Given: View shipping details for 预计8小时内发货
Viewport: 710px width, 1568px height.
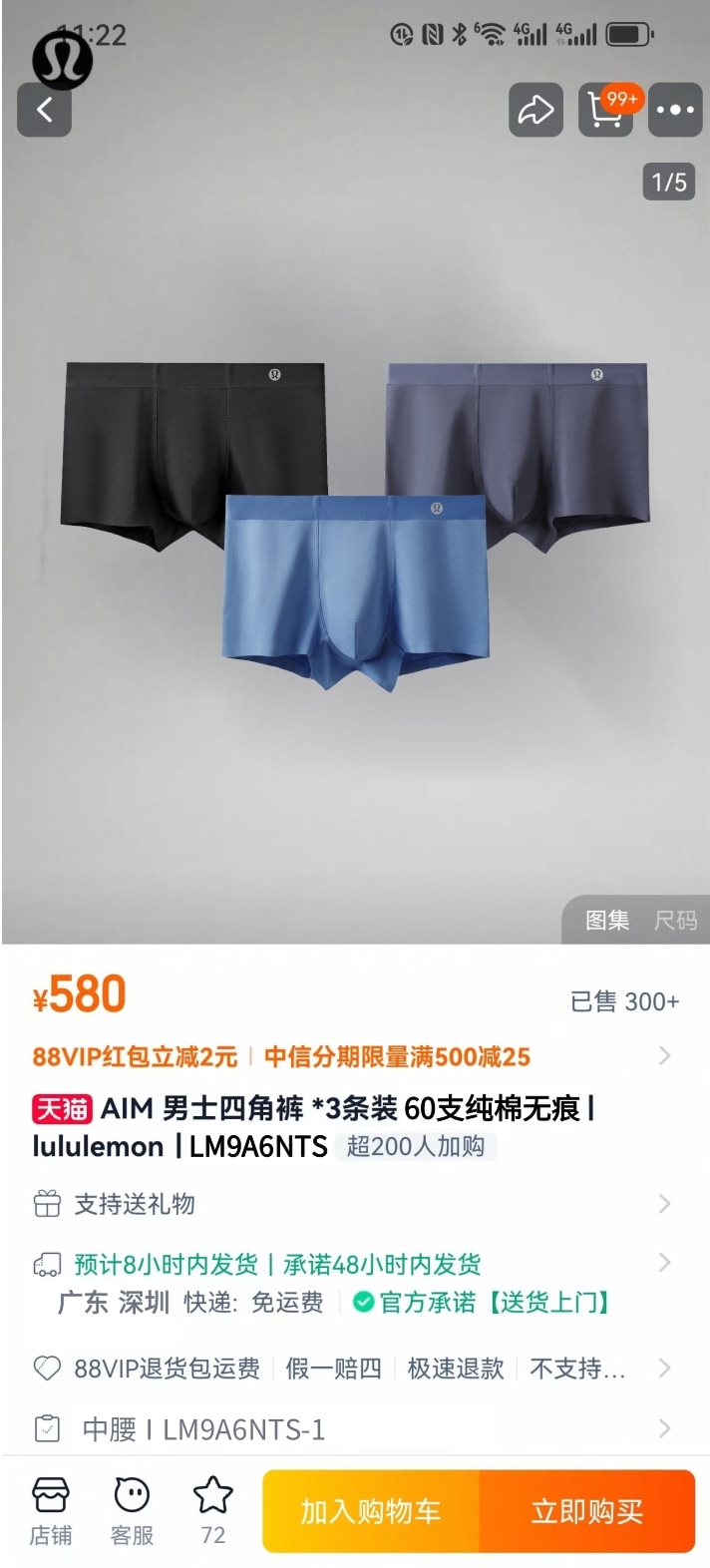Looking at the screenshot, I should pos(349,1265).
